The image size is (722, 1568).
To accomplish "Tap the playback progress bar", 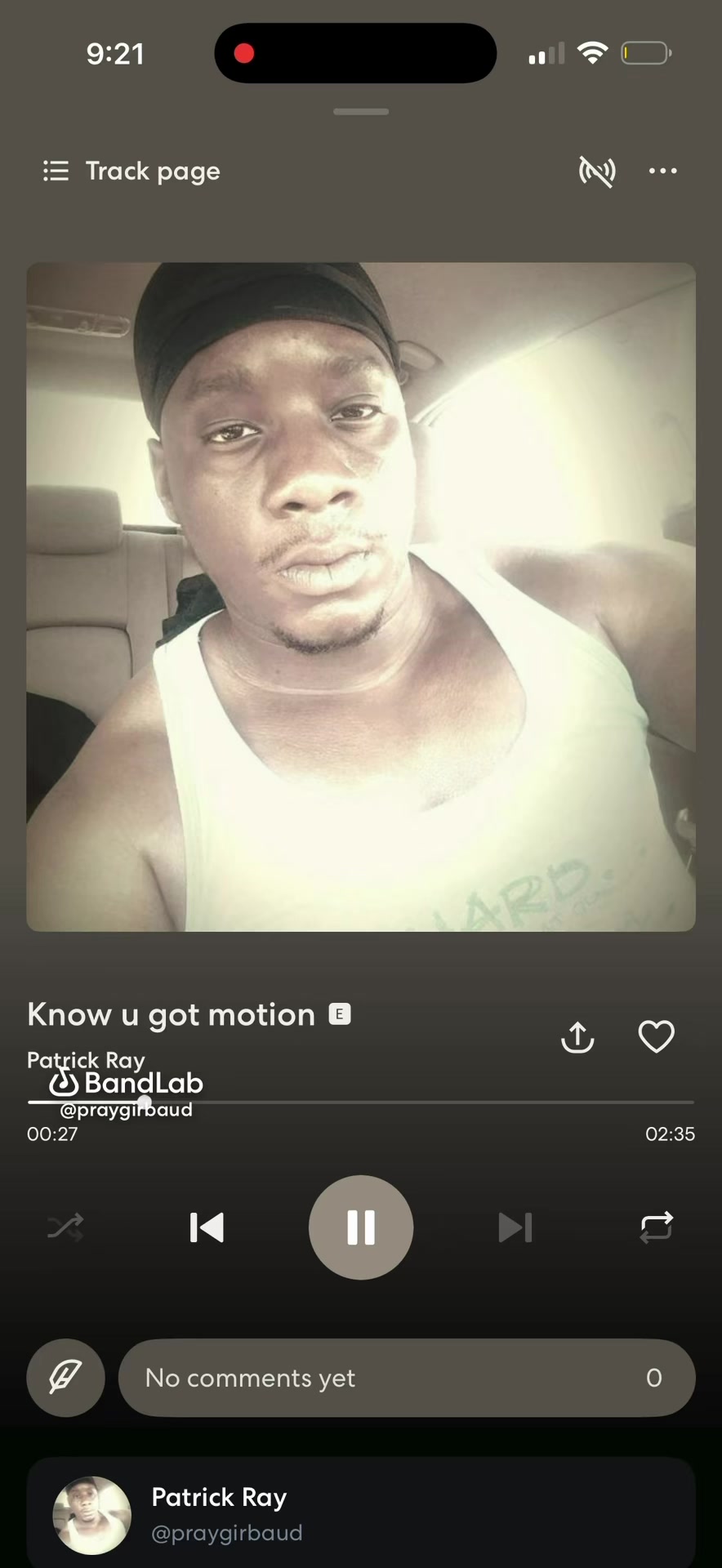I will [361, 1102].
